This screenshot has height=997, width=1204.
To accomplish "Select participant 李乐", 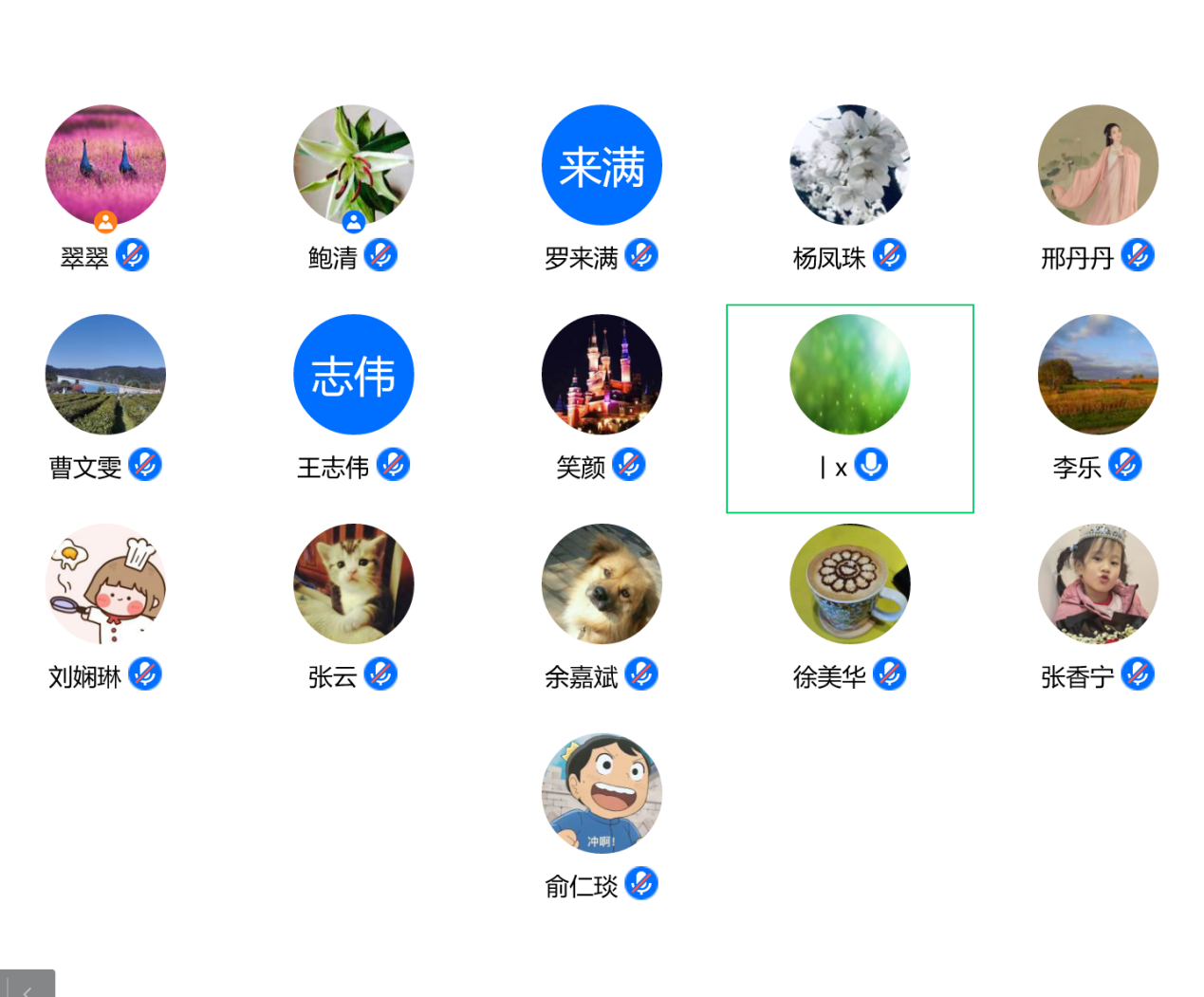I will coord(1098,375).
